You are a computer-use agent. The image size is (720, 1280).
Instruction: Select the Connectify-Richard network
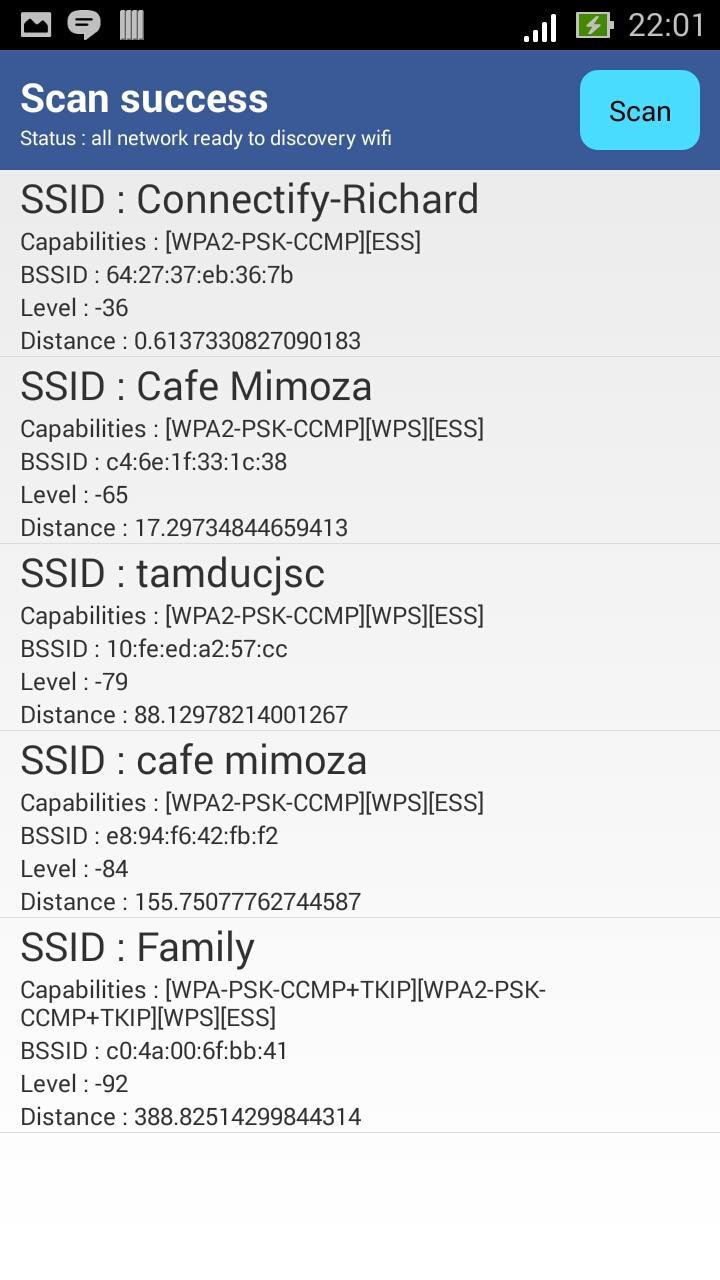[x=360, y=264]
